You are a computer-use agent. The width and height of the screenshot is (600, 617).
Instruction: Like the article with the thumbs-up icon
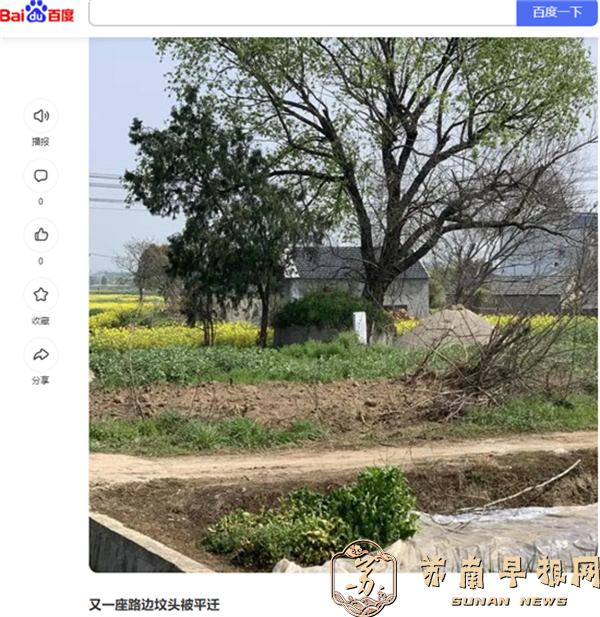[x=41, y=235]
